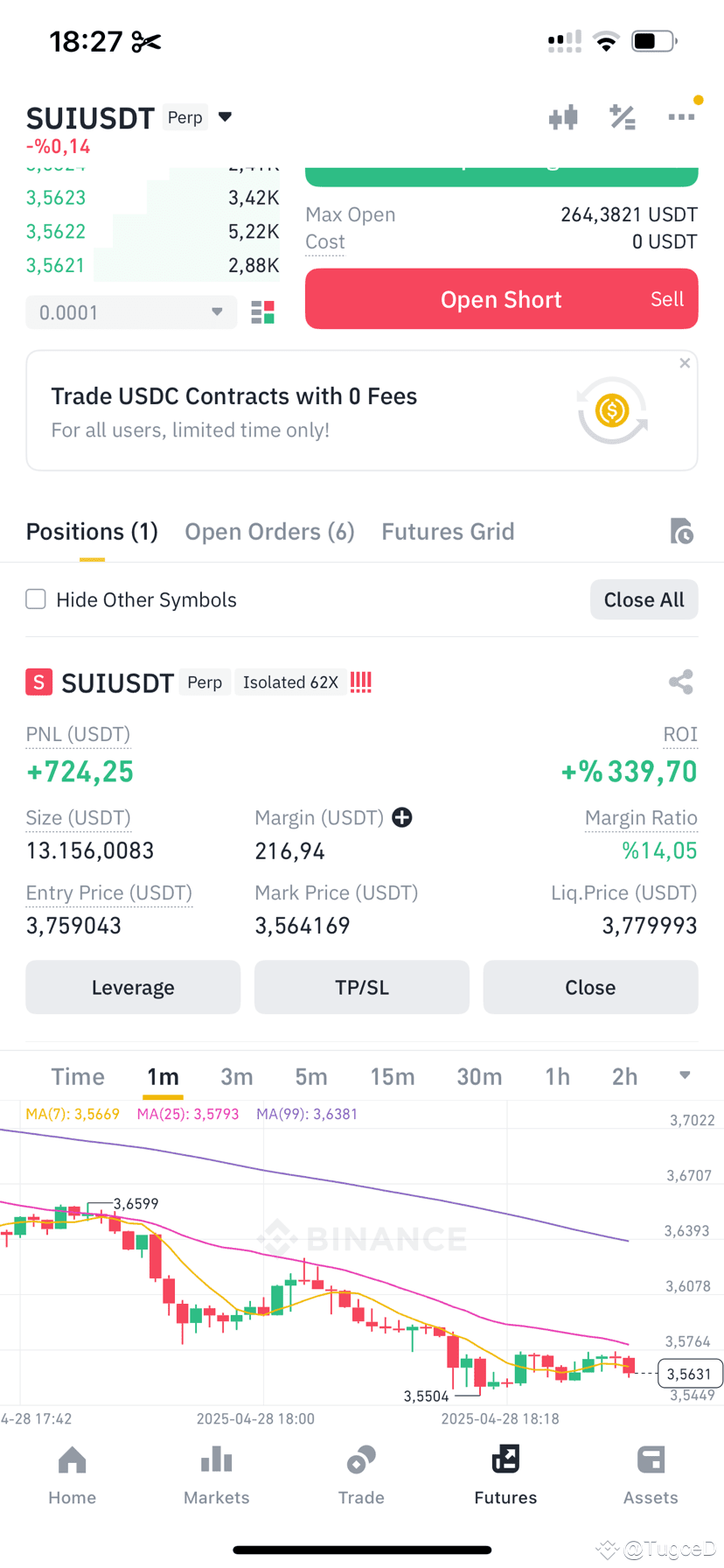Open the TP/SL settings for the position
The width and height of the screenshot is (724, 1568).
pyautogui.click(x=361, y=987)
